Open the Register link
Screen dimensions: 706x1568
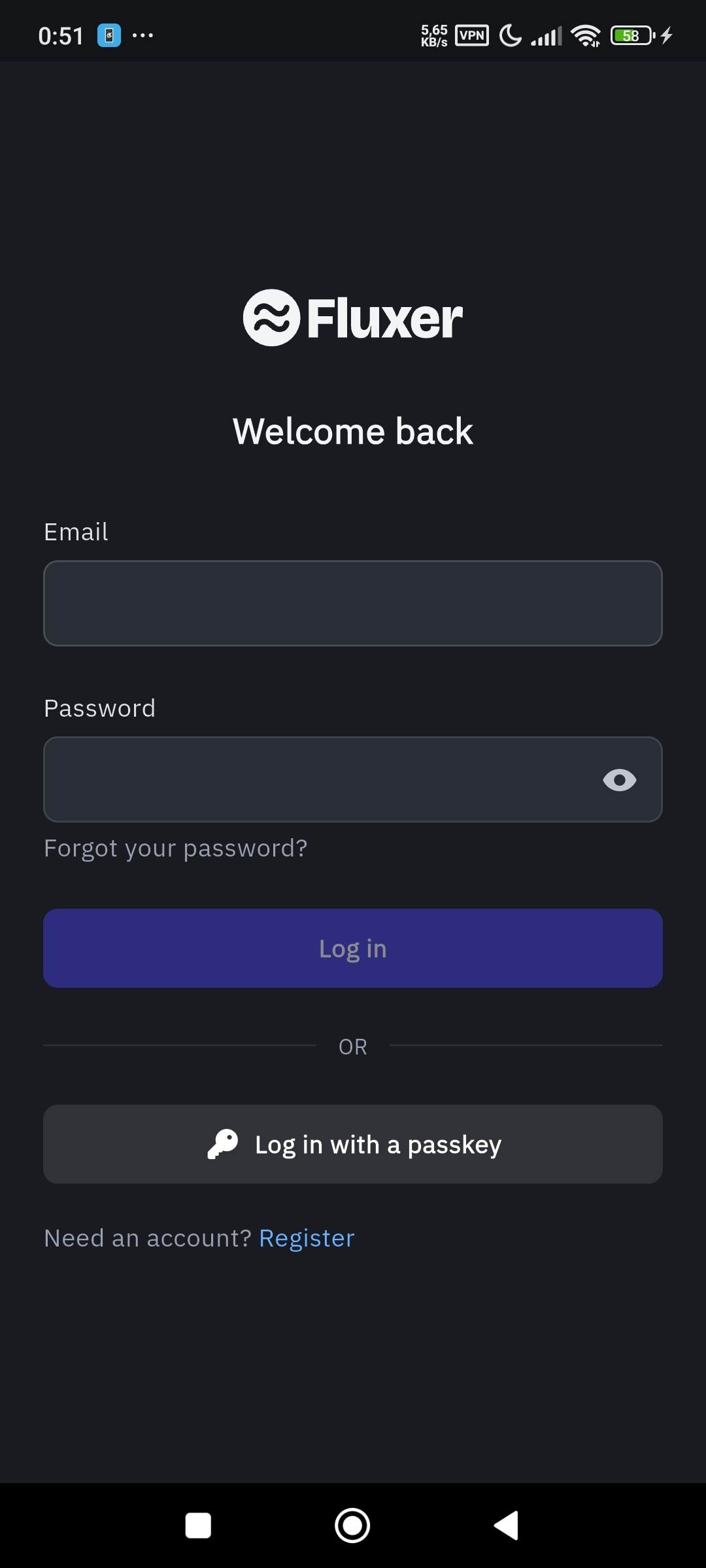pos(307,1238)
